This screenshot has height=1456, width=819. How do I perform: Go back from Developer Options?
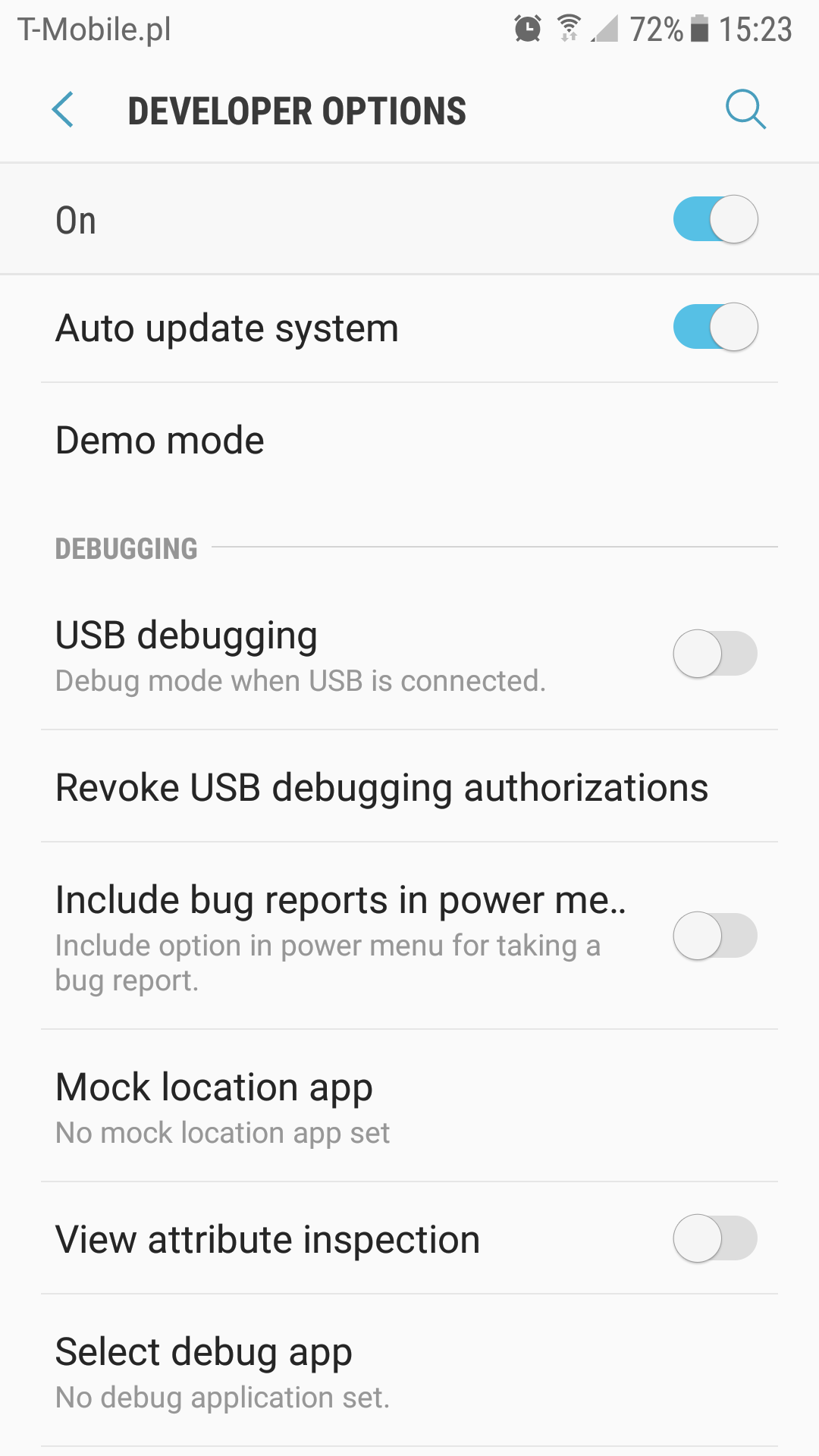[x=63, y=110]
